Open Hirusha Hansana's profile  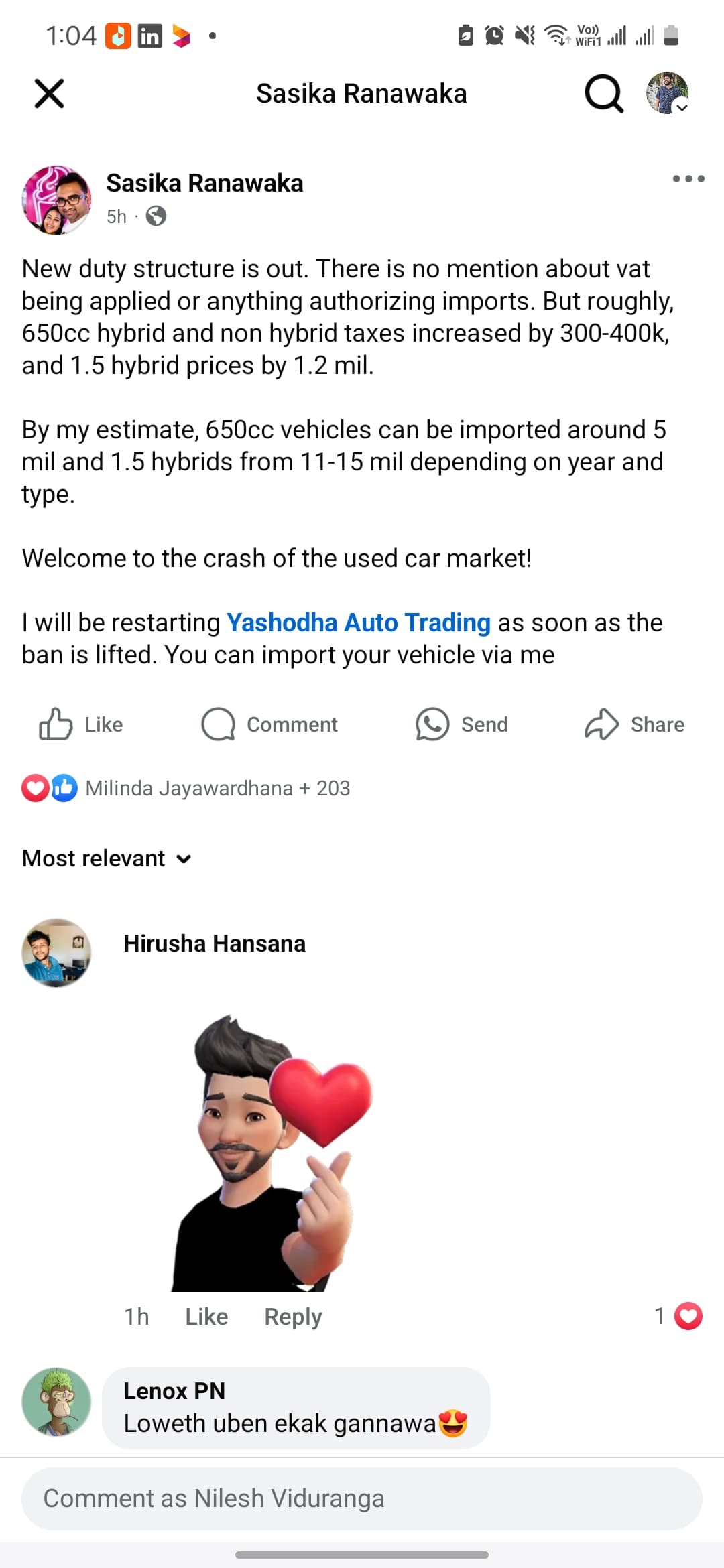pos(215,943)
